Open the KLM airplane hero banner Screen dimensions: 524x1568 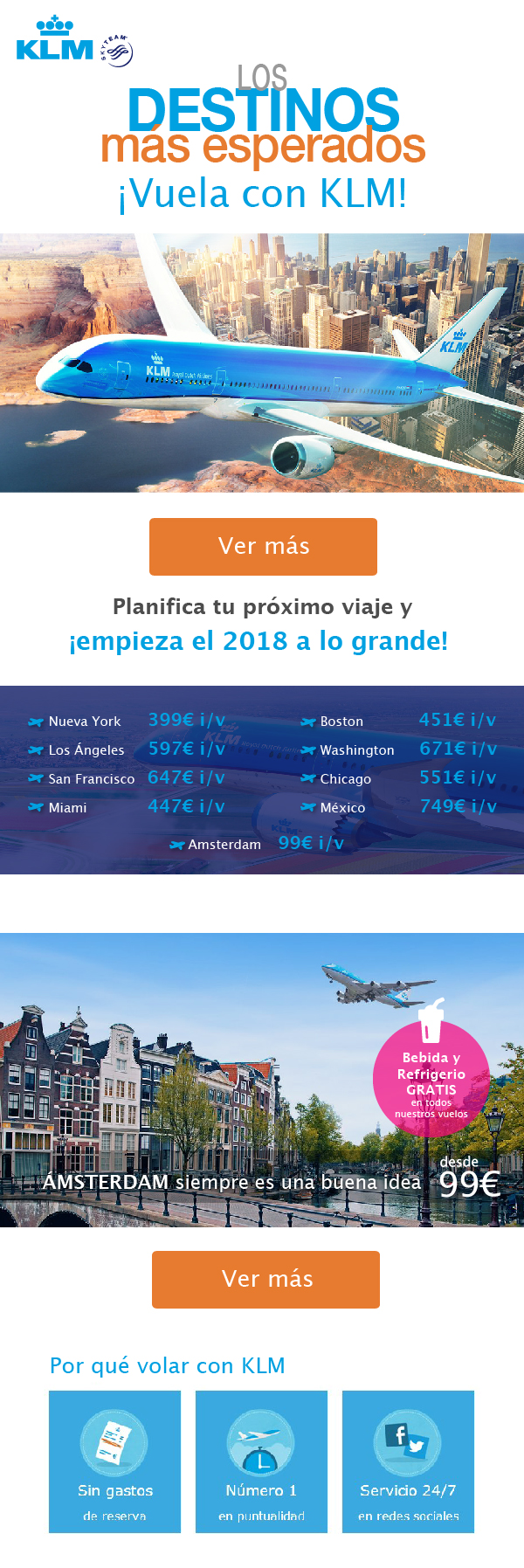(x=262, y=363)
